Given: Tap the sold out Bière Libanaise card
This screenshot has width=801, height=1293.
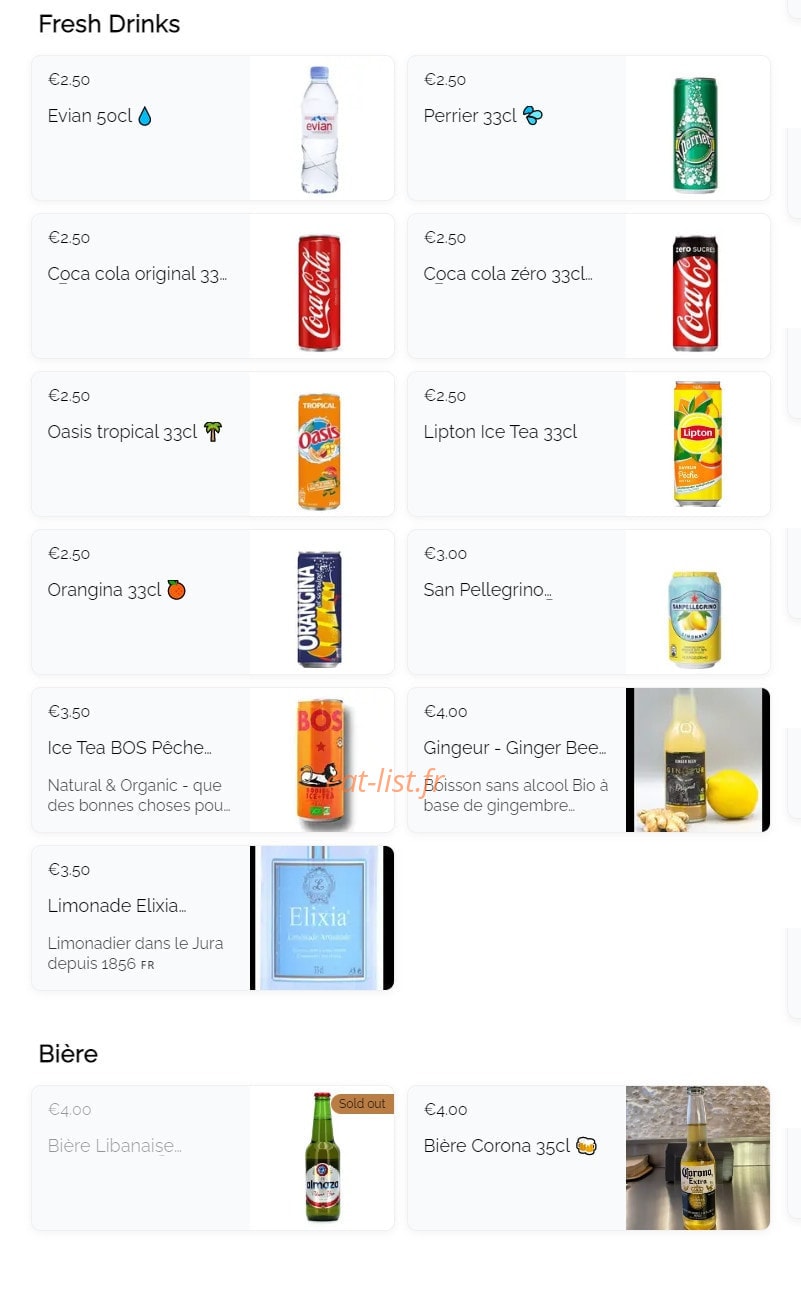Looking at the screenshot, I should click(213, 1158).
